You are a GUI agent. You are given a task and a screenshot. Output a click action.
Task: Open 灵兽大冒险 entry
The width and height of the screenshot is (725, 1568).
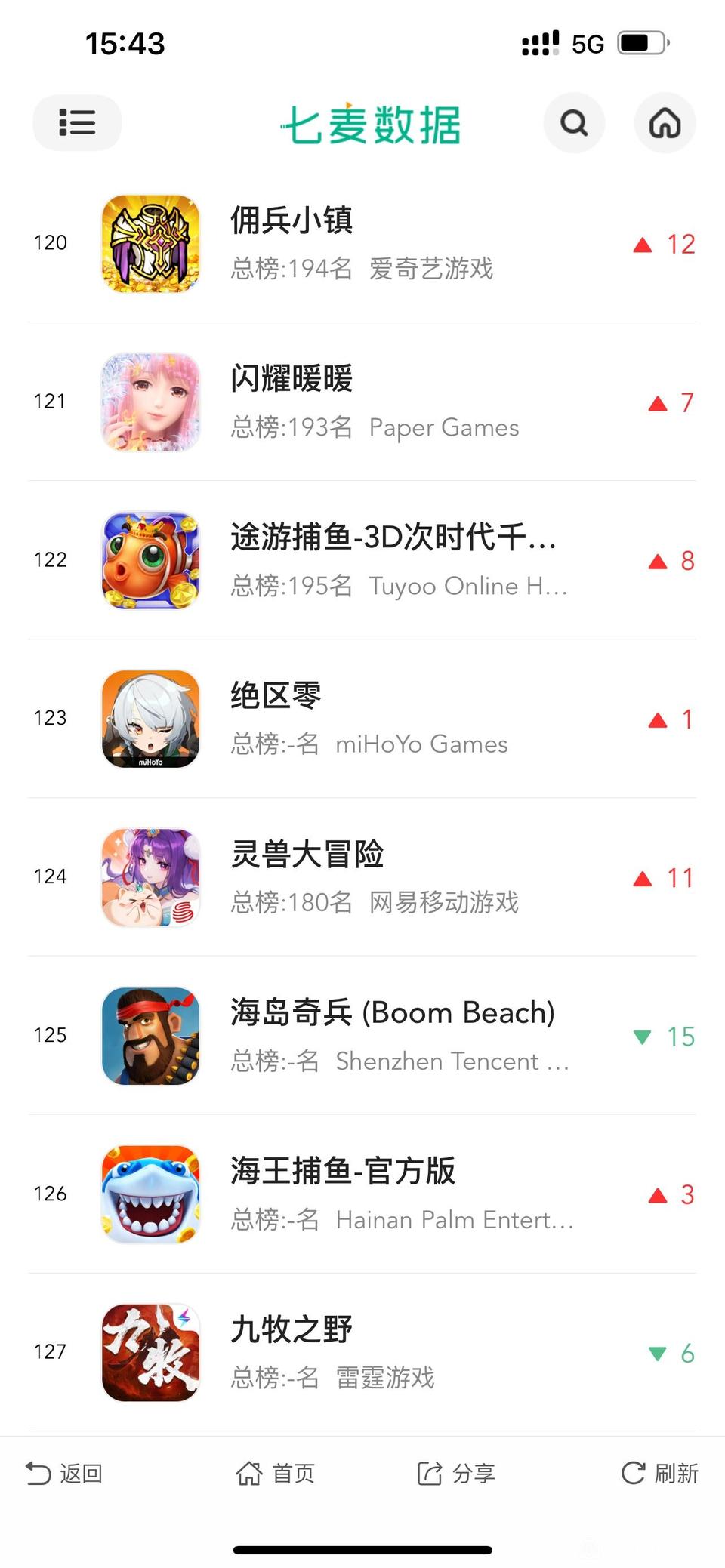[362, 877]
